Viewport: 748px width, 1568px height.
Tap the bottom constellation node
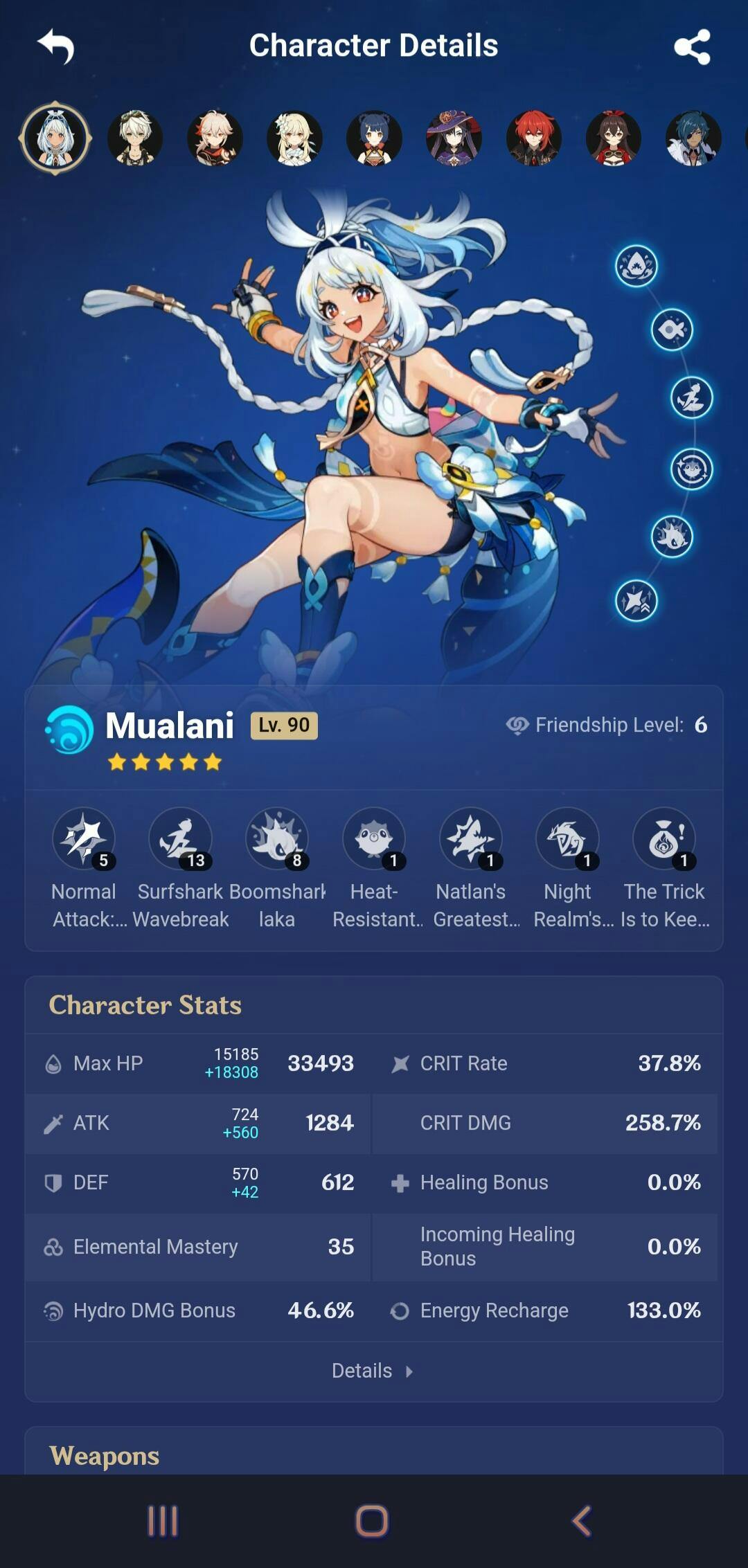pos(636,600)
